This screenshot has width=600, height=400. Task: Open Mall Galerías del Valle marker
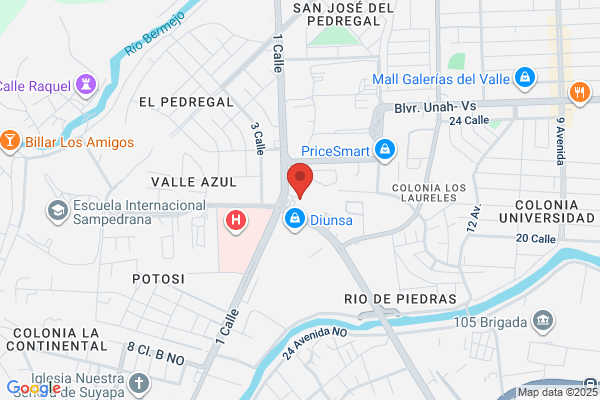tap(525, 78)
